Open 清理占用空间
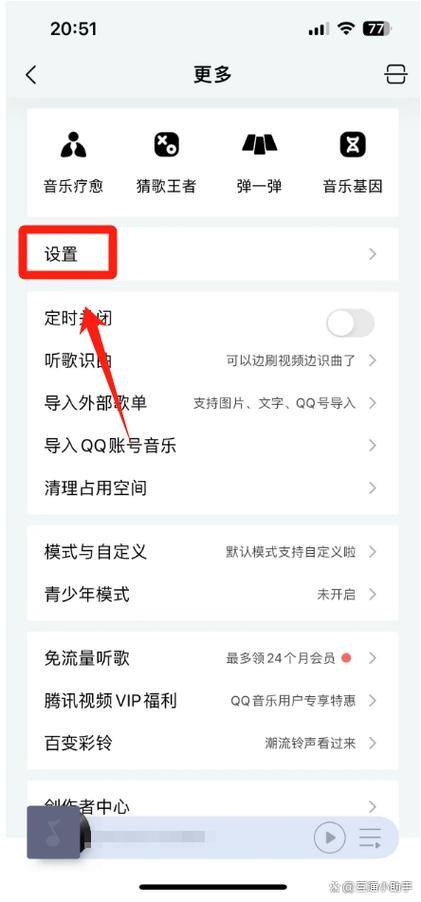The height and width of the screenshot is (902, 421). [x=213, y=488]
